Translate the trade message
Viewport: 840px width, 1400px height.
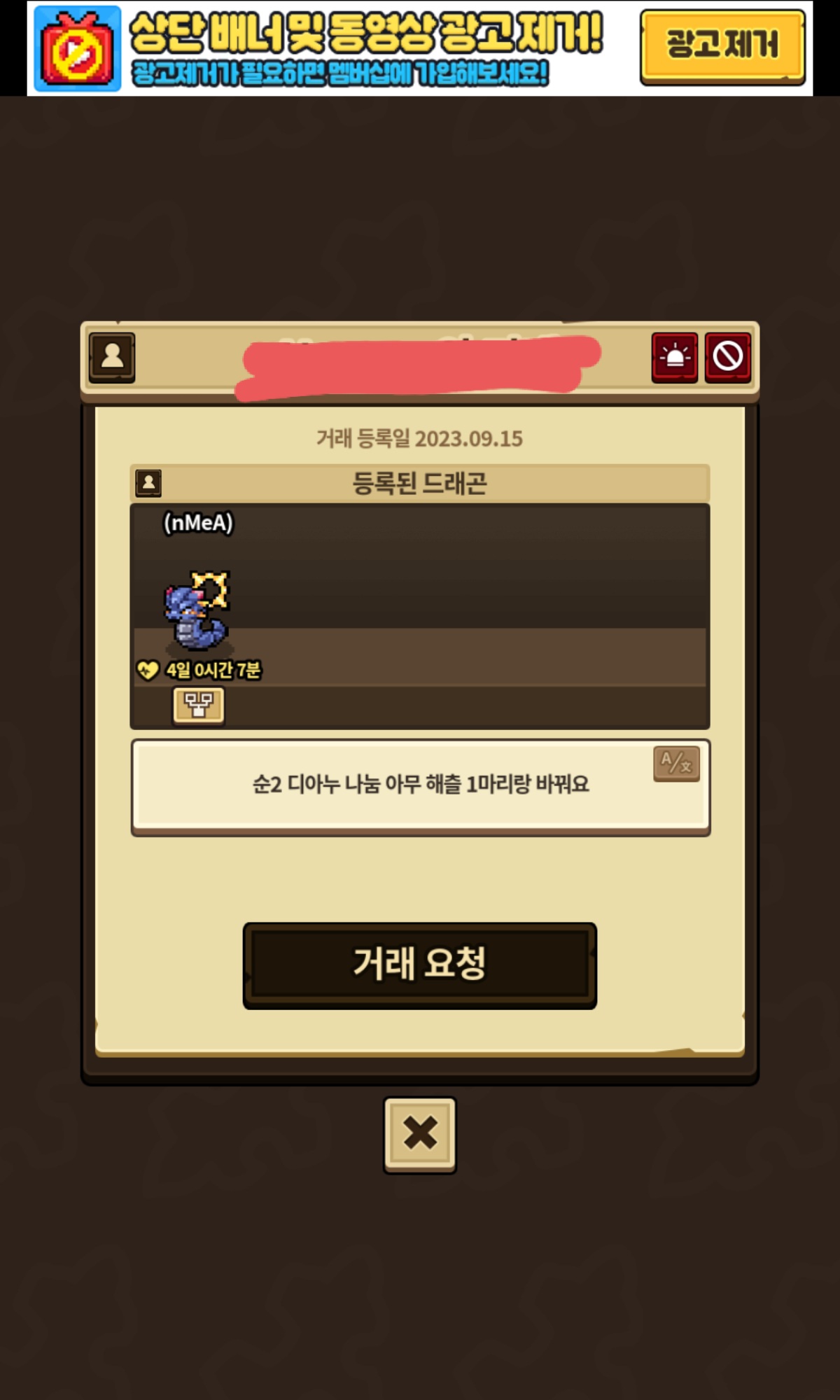676,762
